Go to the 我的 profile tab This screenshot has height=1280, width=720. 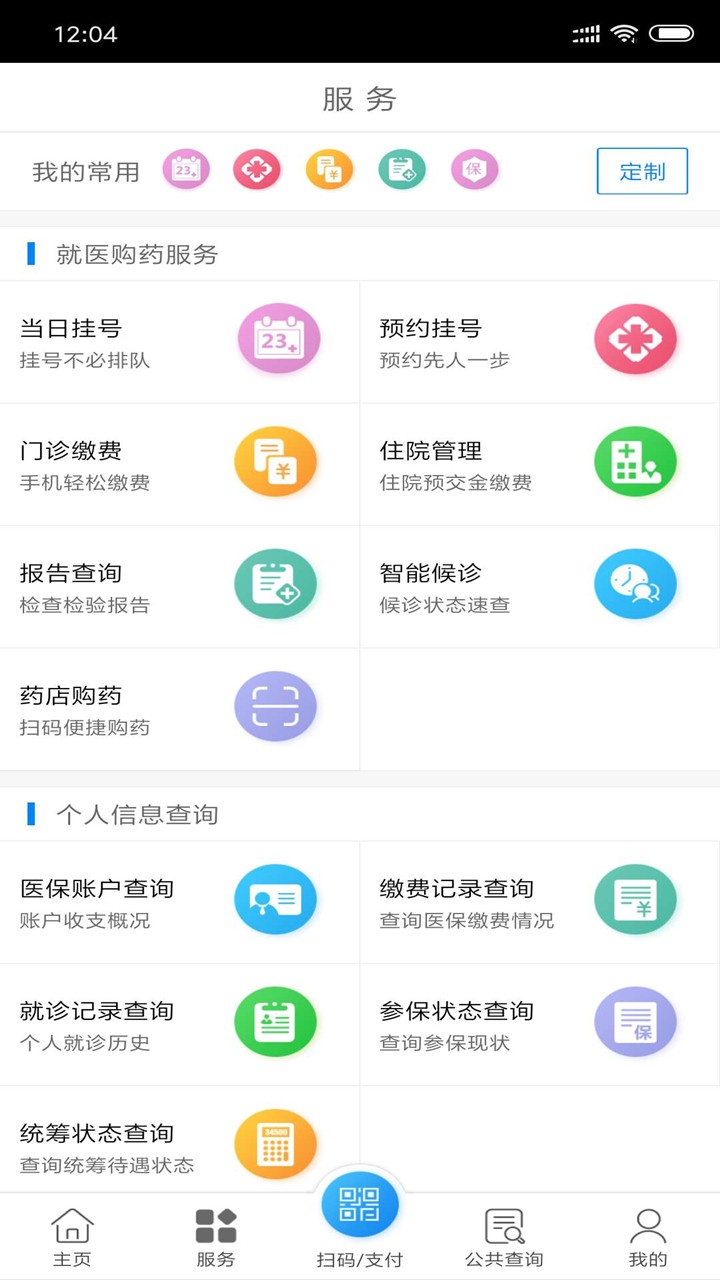tap(648, 1232)
